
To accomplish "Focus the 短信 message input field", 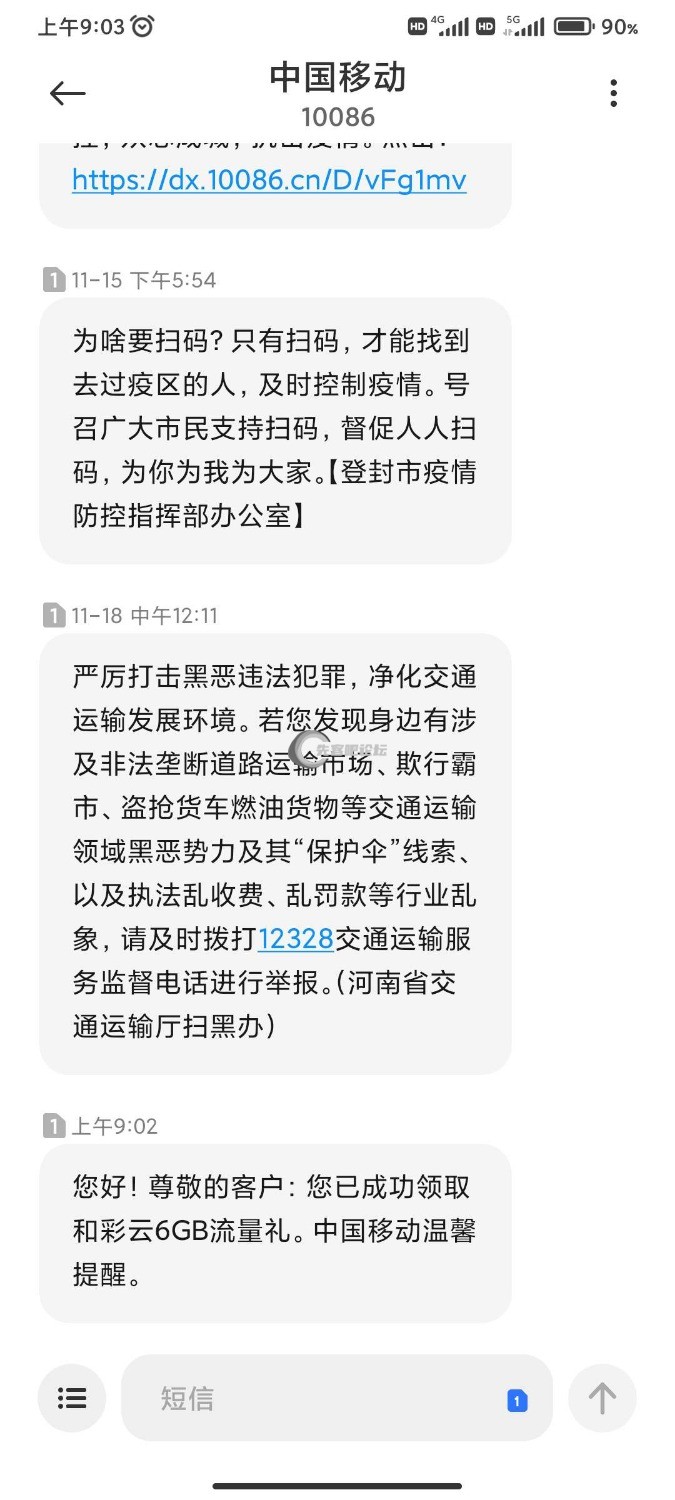I will coord(310,1397).
